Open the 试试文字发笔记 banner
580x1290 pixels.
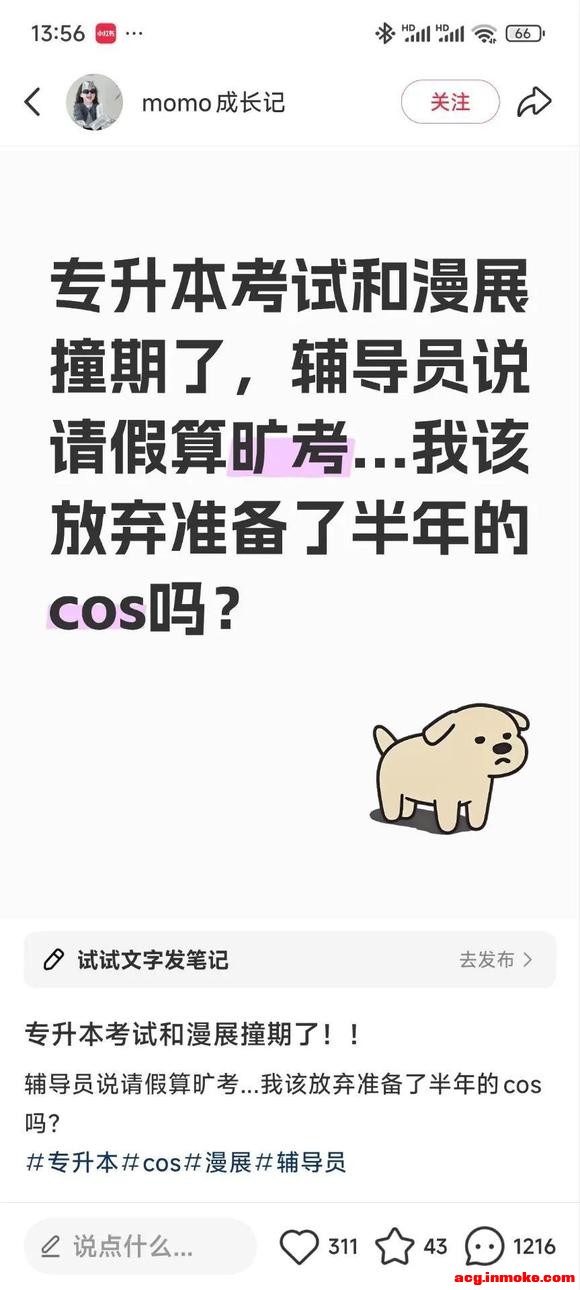[x=290, y=960]
